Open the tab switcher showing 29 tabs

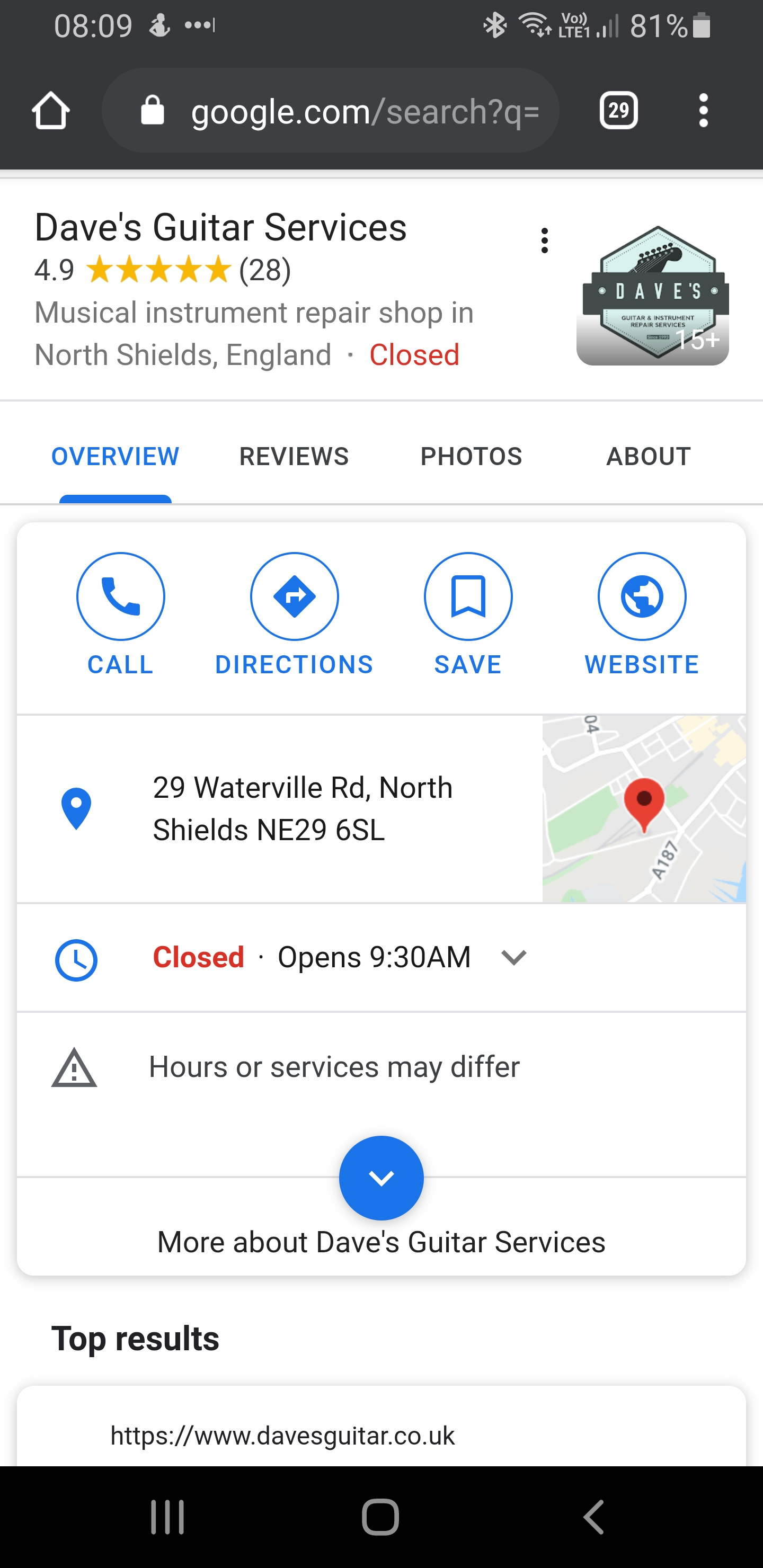(x=619, y=111)
